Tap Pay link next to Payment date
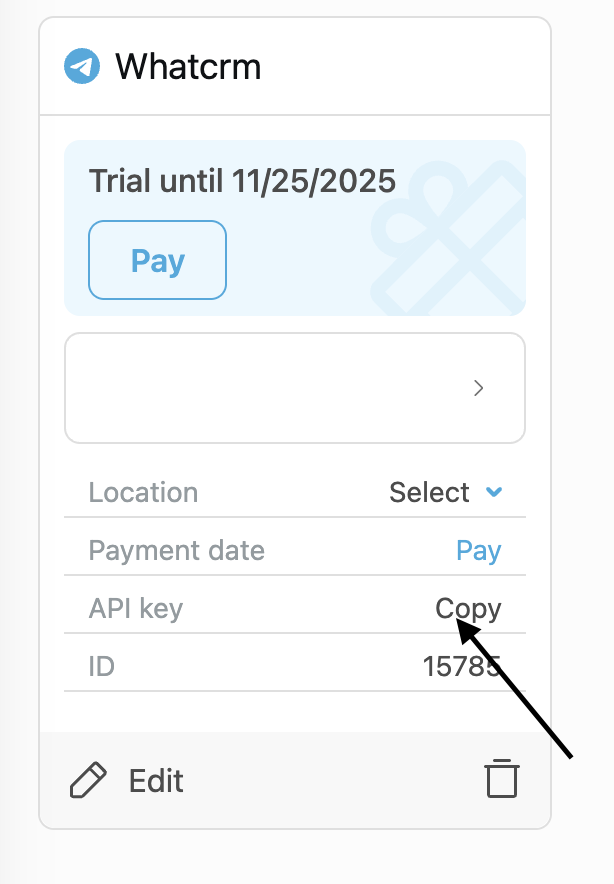 point(478,550)
